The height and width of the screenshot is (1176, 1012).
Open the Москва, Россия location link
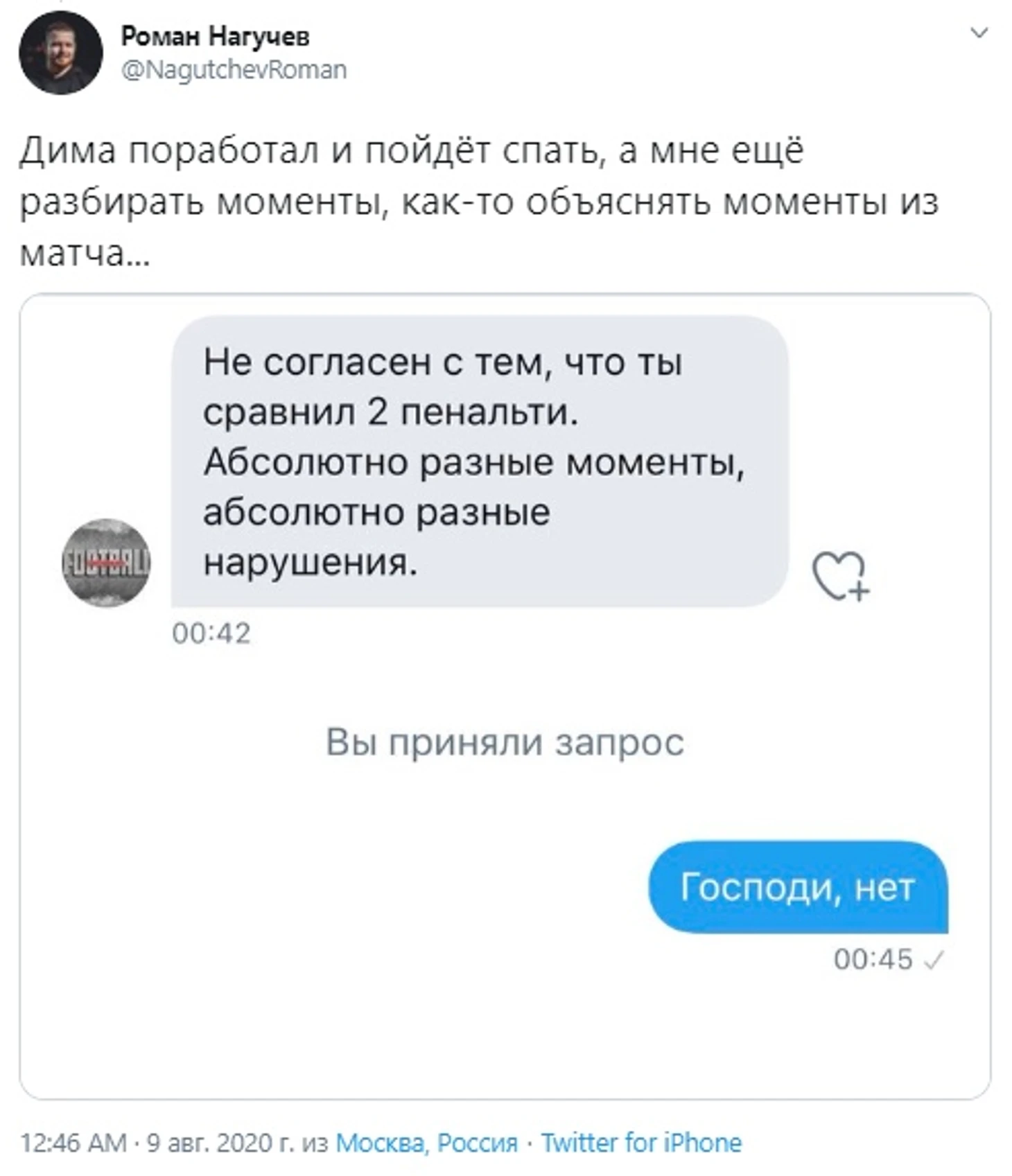426,1143
